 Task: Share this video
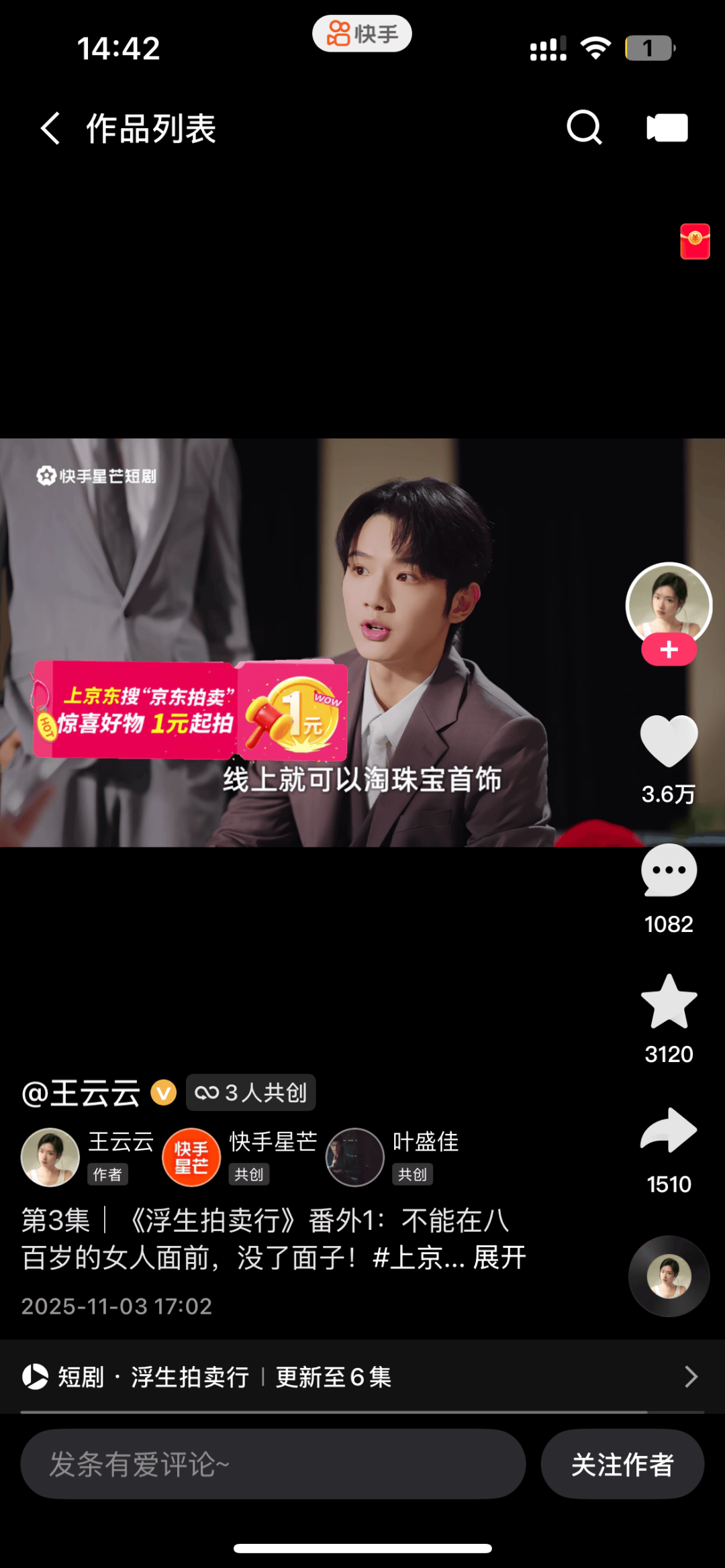tap(669, 1131)
